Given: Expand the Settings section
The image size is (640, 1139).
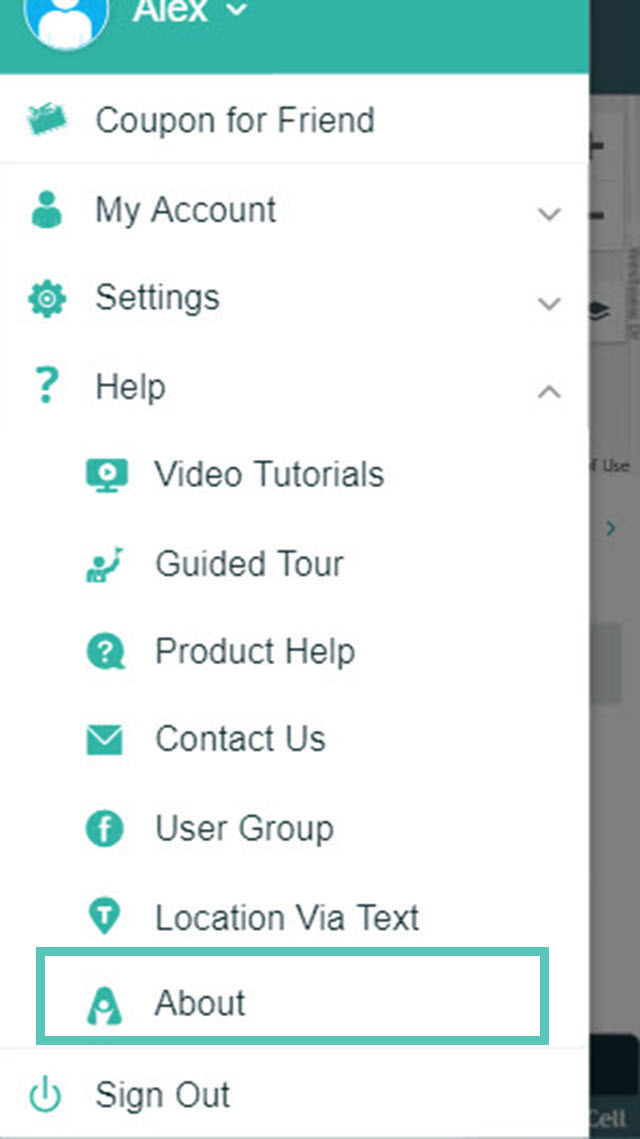Looking at the screenshot, I should (294, 298).
